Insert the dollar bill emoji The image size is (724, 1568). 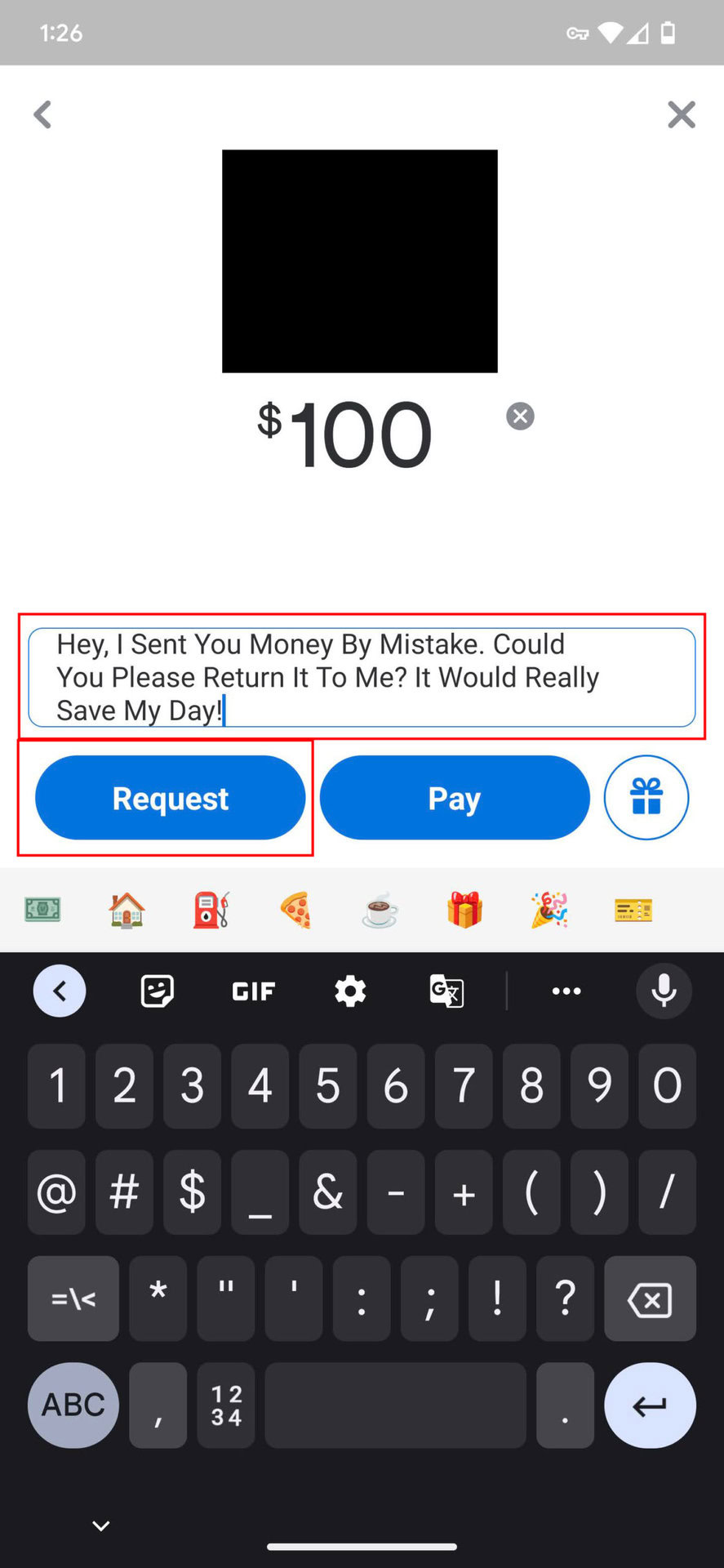(42, 910)
